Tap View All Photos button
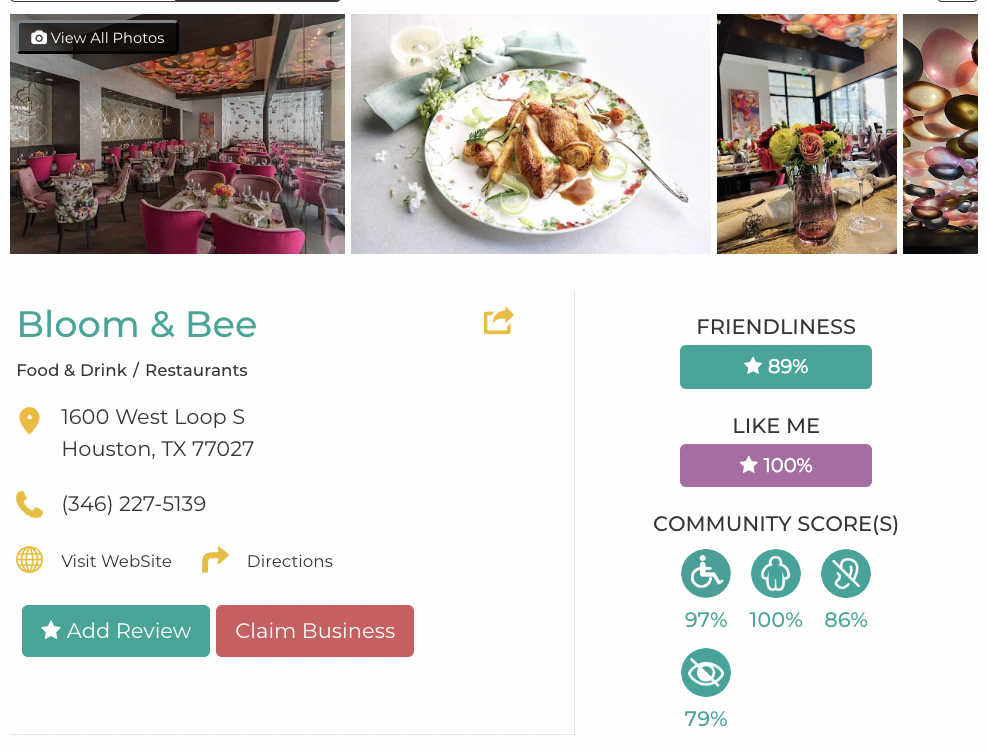Viewport: 988px width, 752px height. [x=98, y=38]
